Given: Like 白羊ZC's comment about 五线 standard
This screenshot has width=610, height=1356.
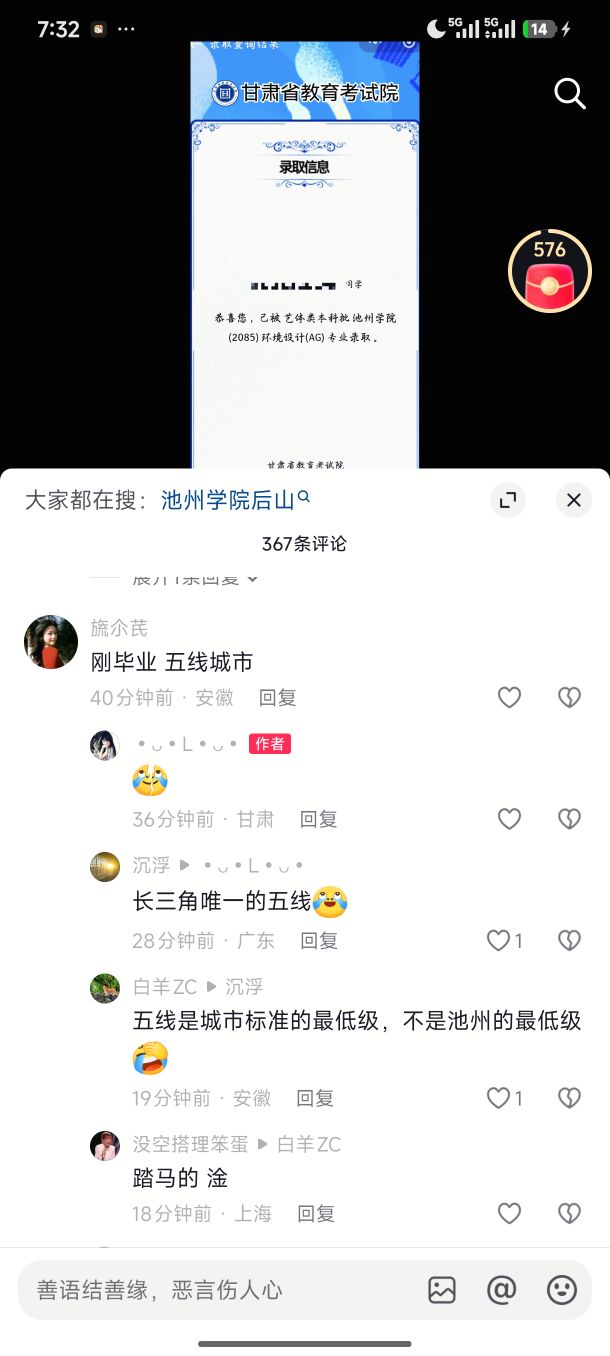Looking at the screenshot, I should click(x=504, y=1098).
